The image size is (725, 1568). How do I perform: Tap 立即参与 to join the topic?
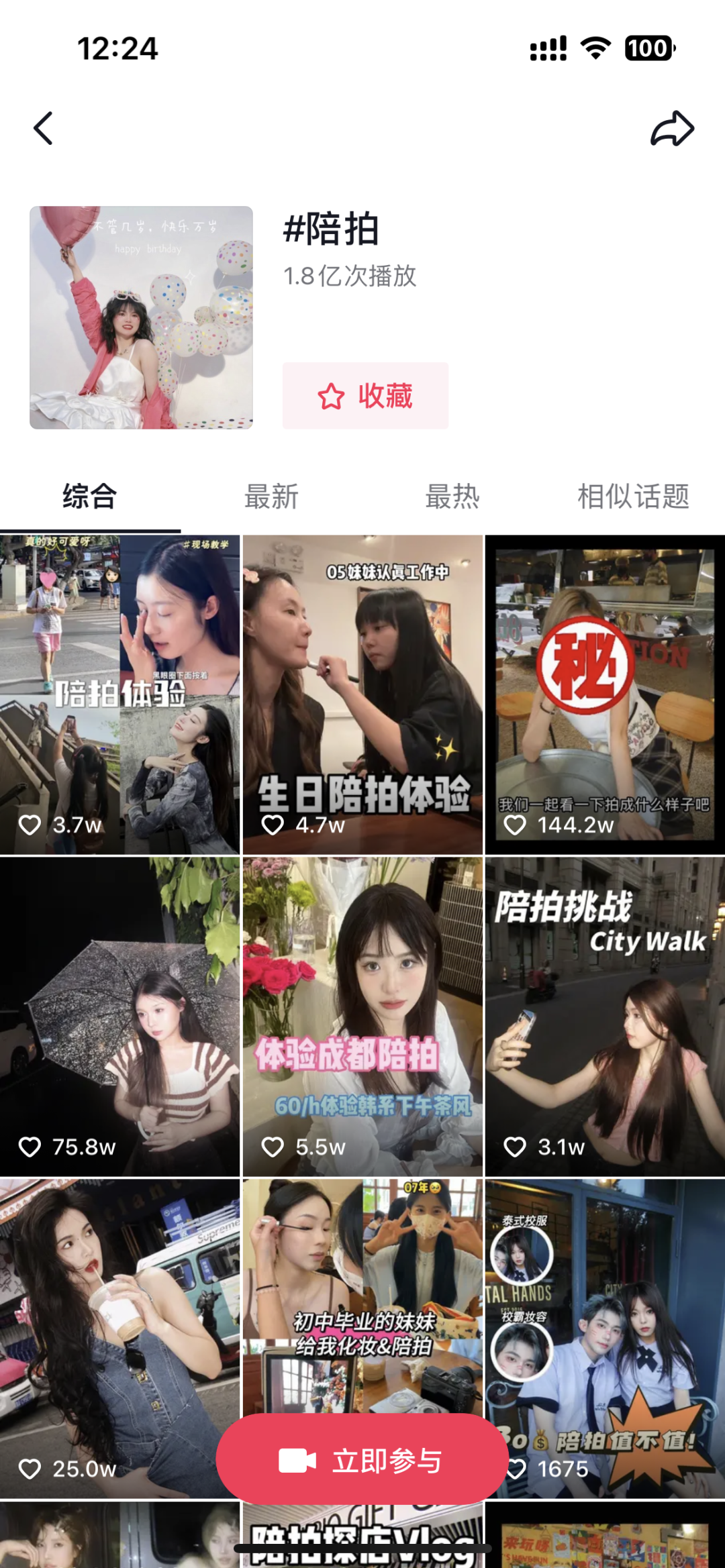pyautogui.click(x=362, y=1461)
